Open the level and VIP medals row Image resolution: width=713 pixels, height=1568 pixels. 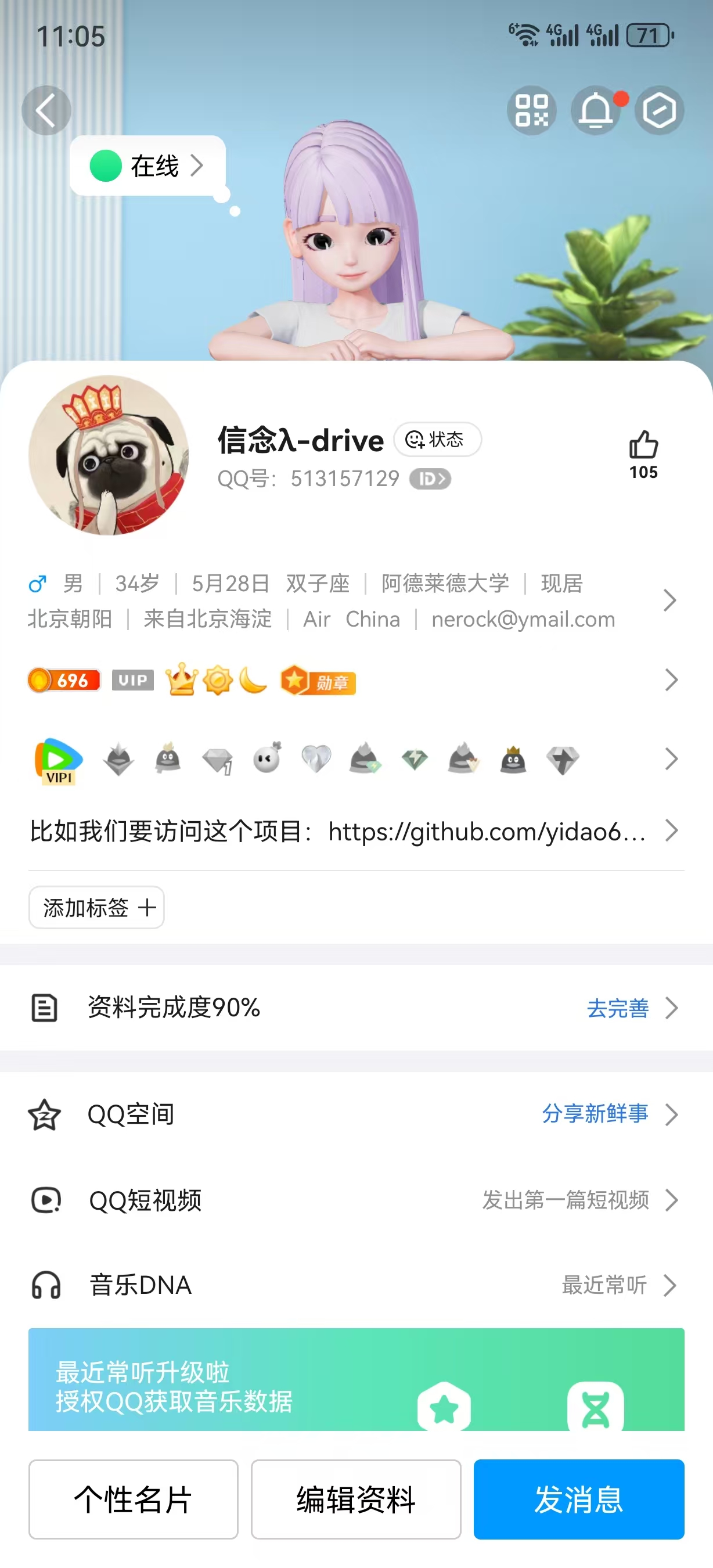[353, 680]
